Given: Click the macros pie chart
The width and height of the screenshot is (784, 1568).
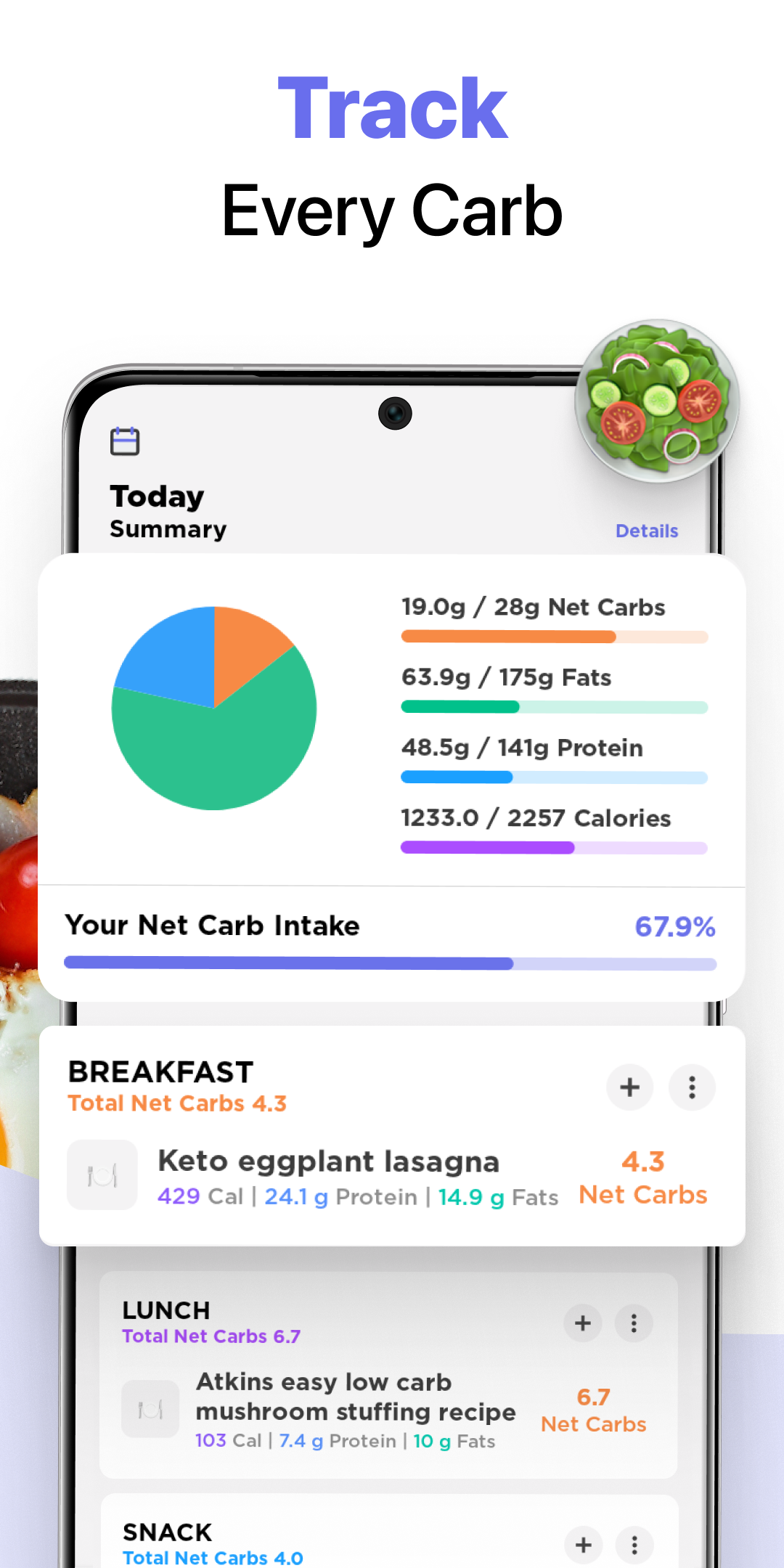Looking at the screenshot, I should [213, 706].
